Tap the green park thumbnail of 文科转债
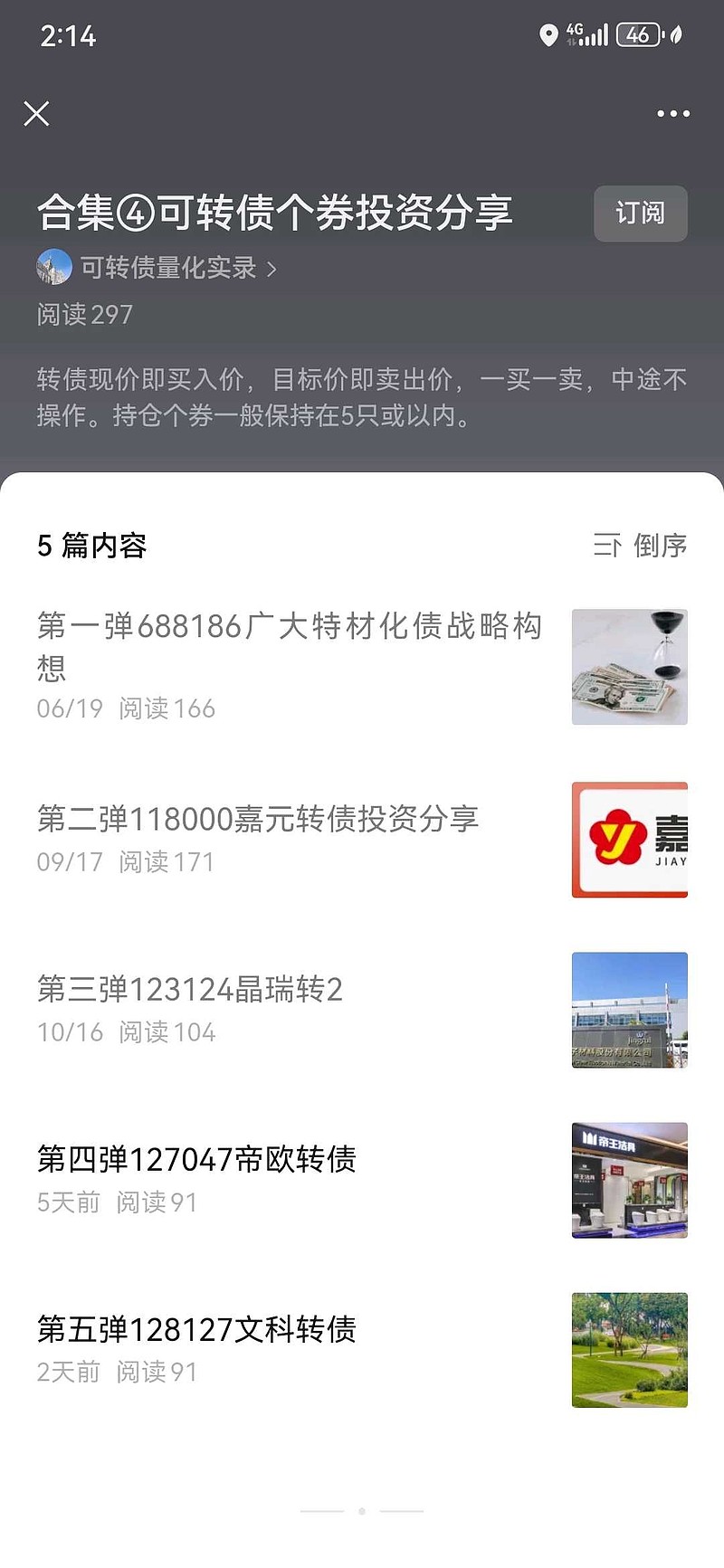 click(x=629, y=1350)
